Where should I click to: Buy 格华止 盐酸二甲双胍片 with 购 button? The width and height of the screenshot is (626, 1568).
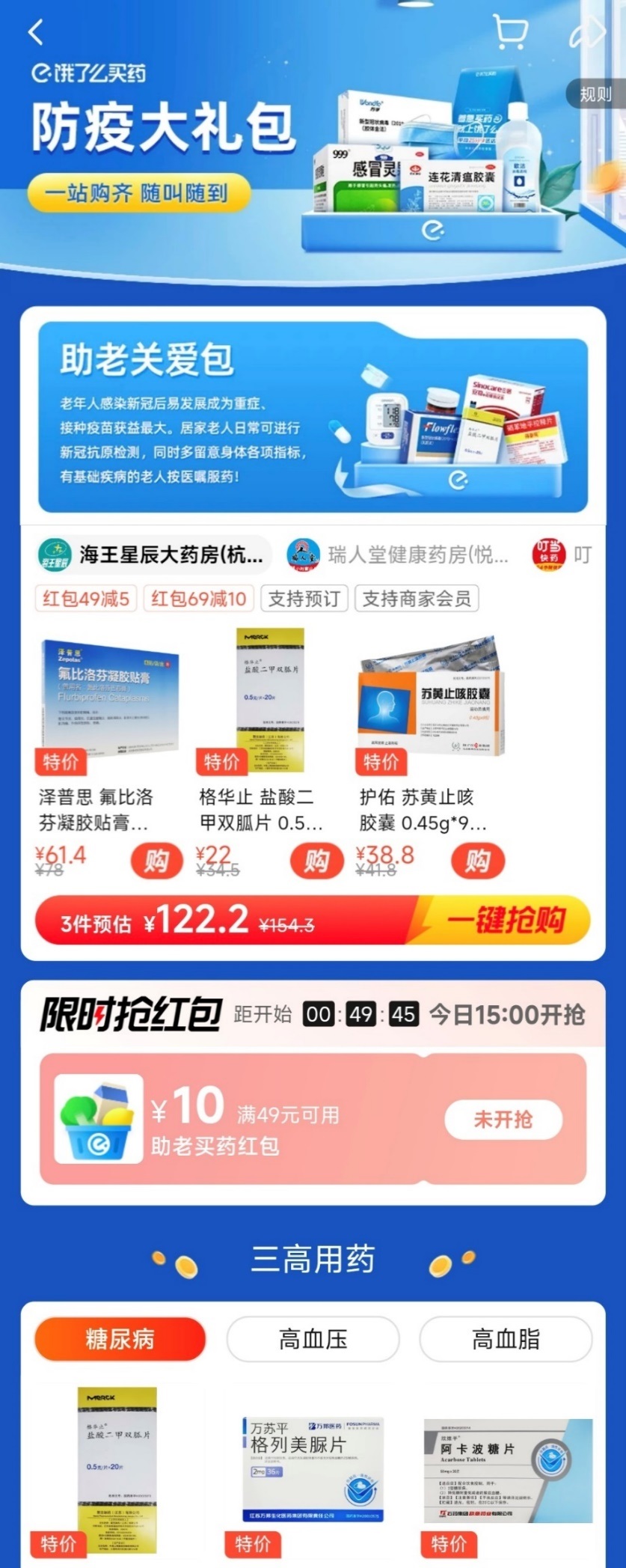click(x=316, y=861)
